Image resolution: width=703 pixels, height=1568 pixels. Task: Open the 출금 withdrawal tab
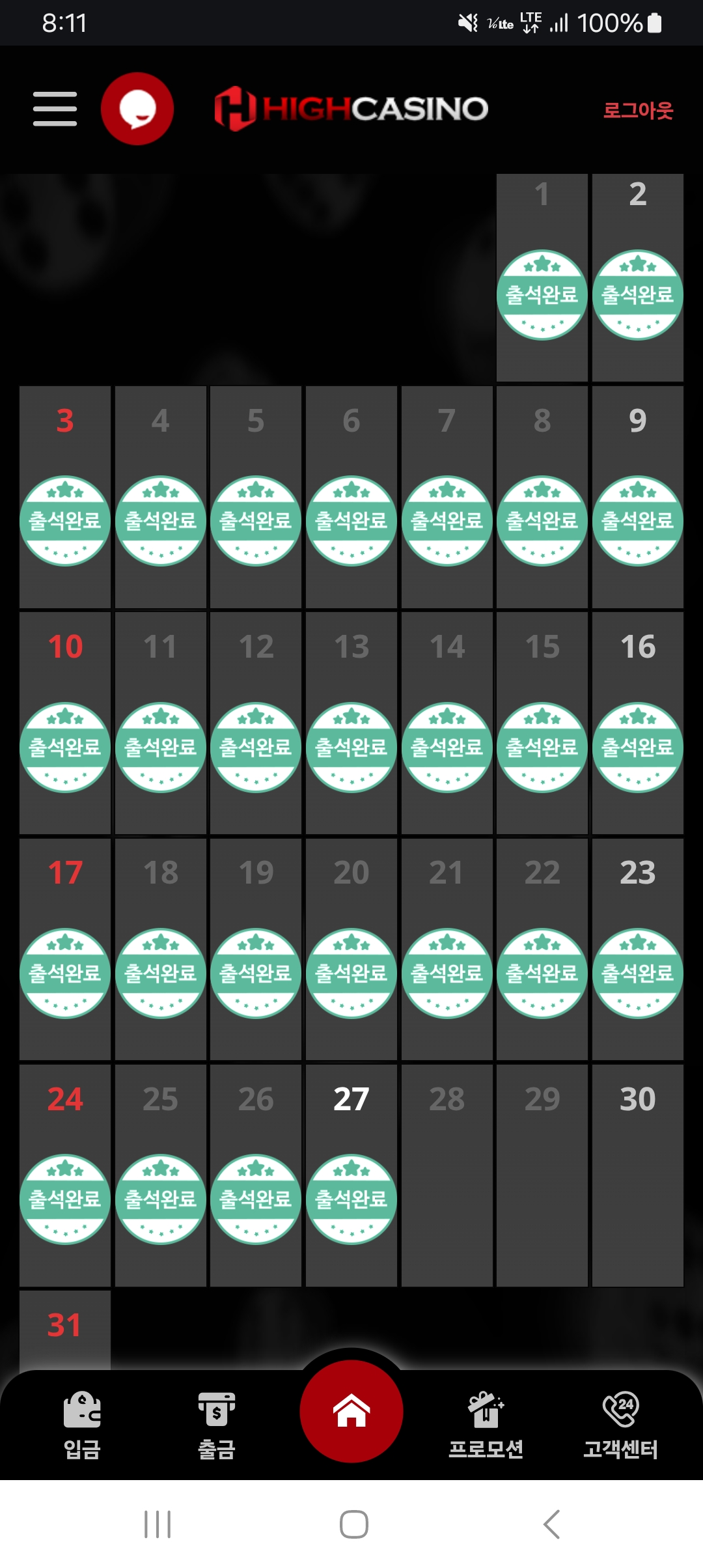217,1425
